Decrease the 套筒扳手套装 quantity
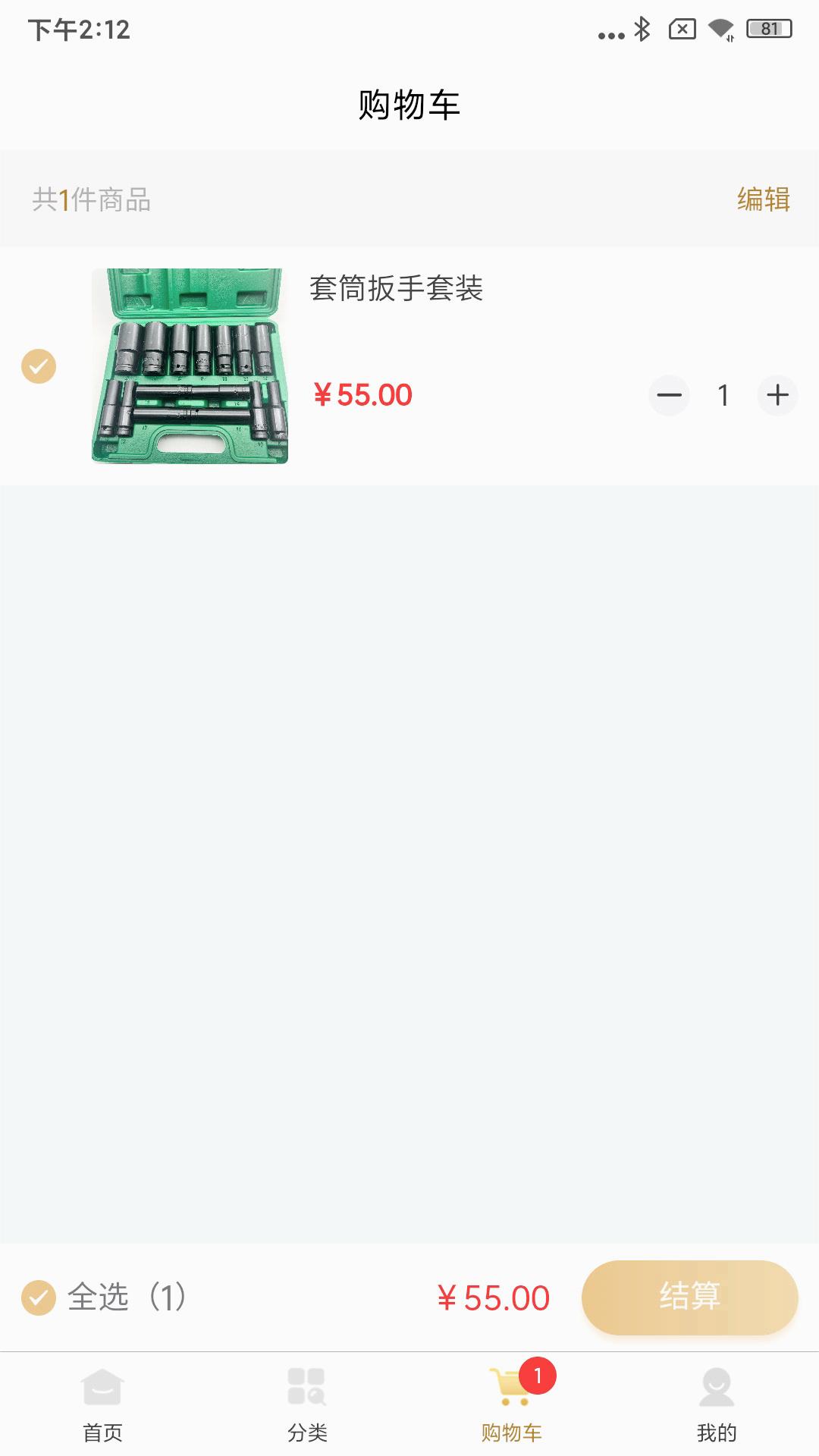Screen dimensions: 819x1456 669,395
